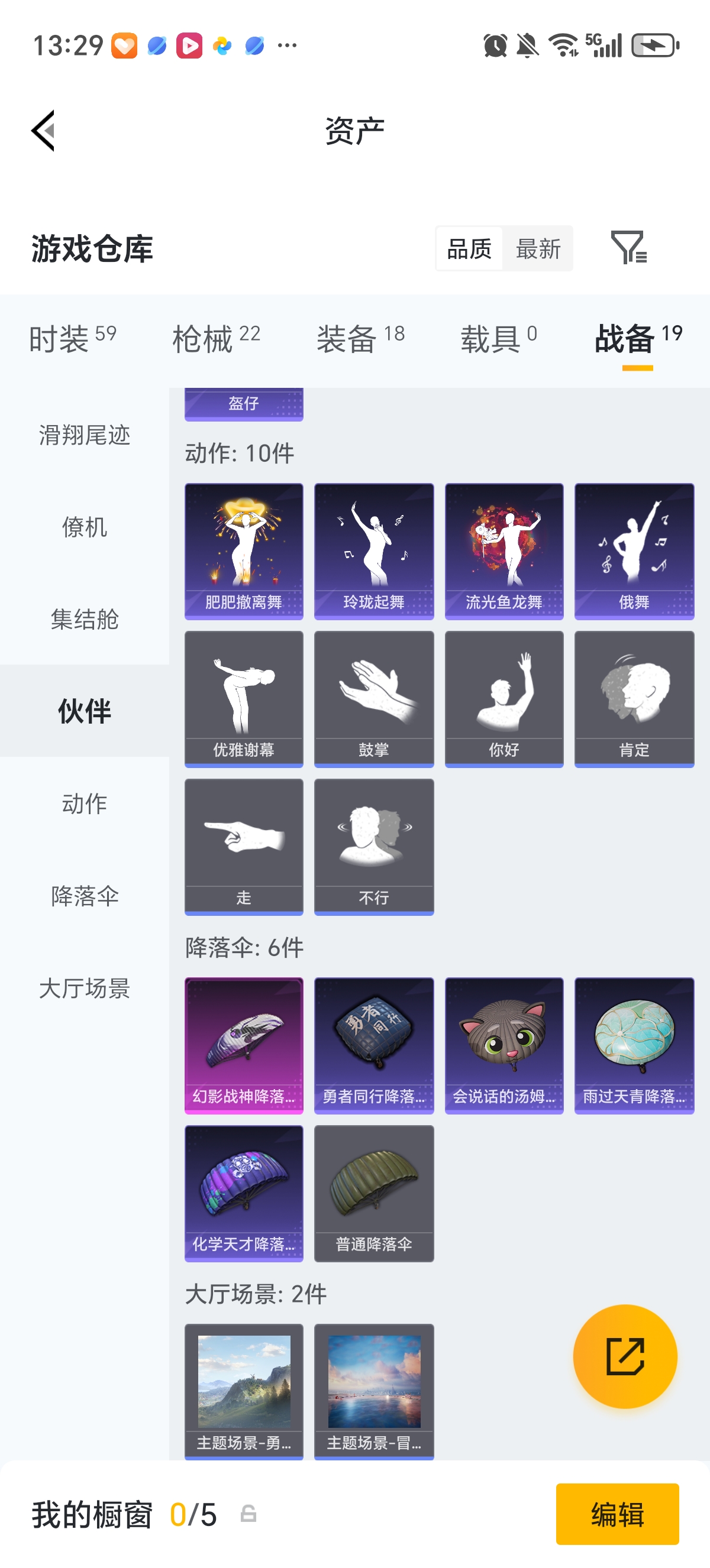This screenshot has width=710, height=1568.
Task: Jump to the 降落伞 category
Action: pyautogui.click(x=85, y=895)
